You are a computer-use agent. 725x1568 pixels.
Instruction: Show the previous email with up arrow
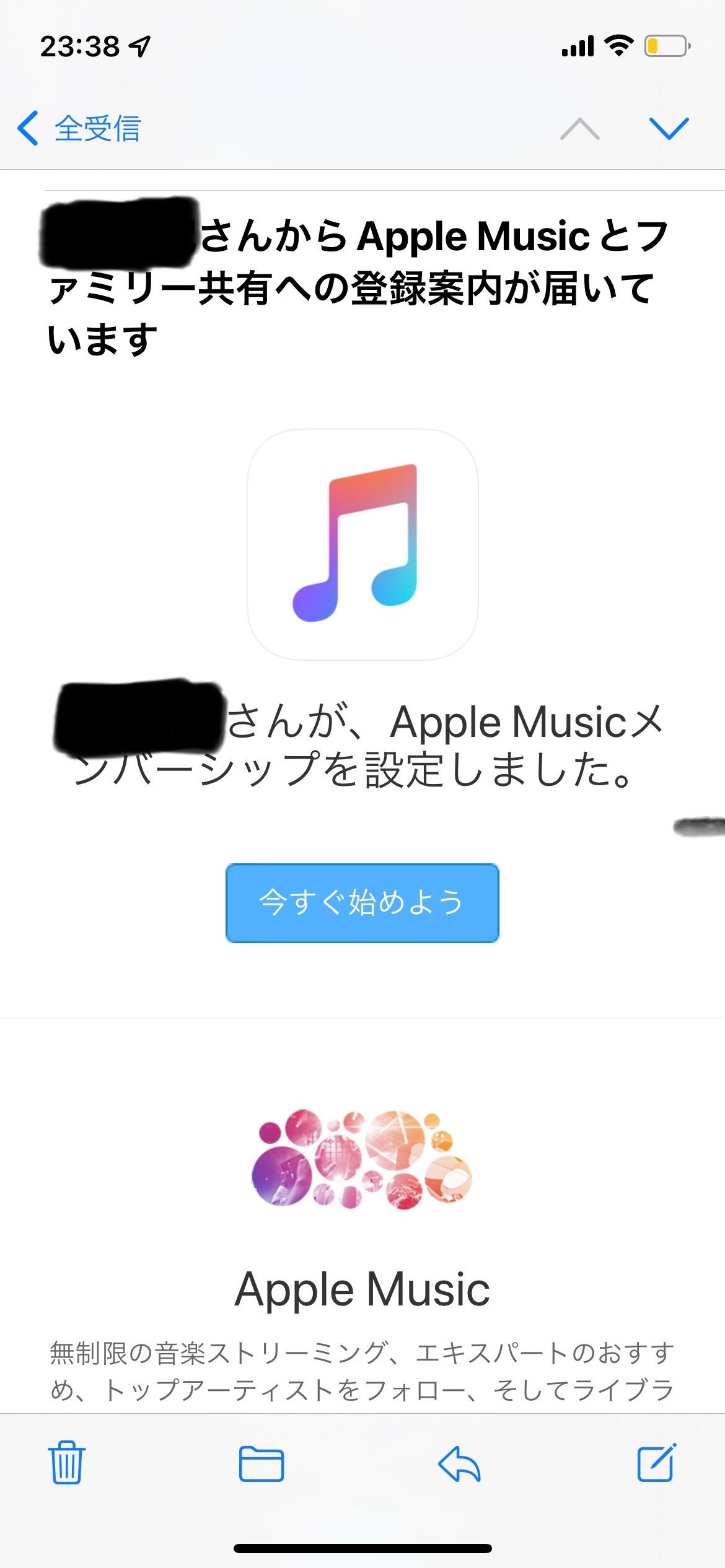(579, 129)
